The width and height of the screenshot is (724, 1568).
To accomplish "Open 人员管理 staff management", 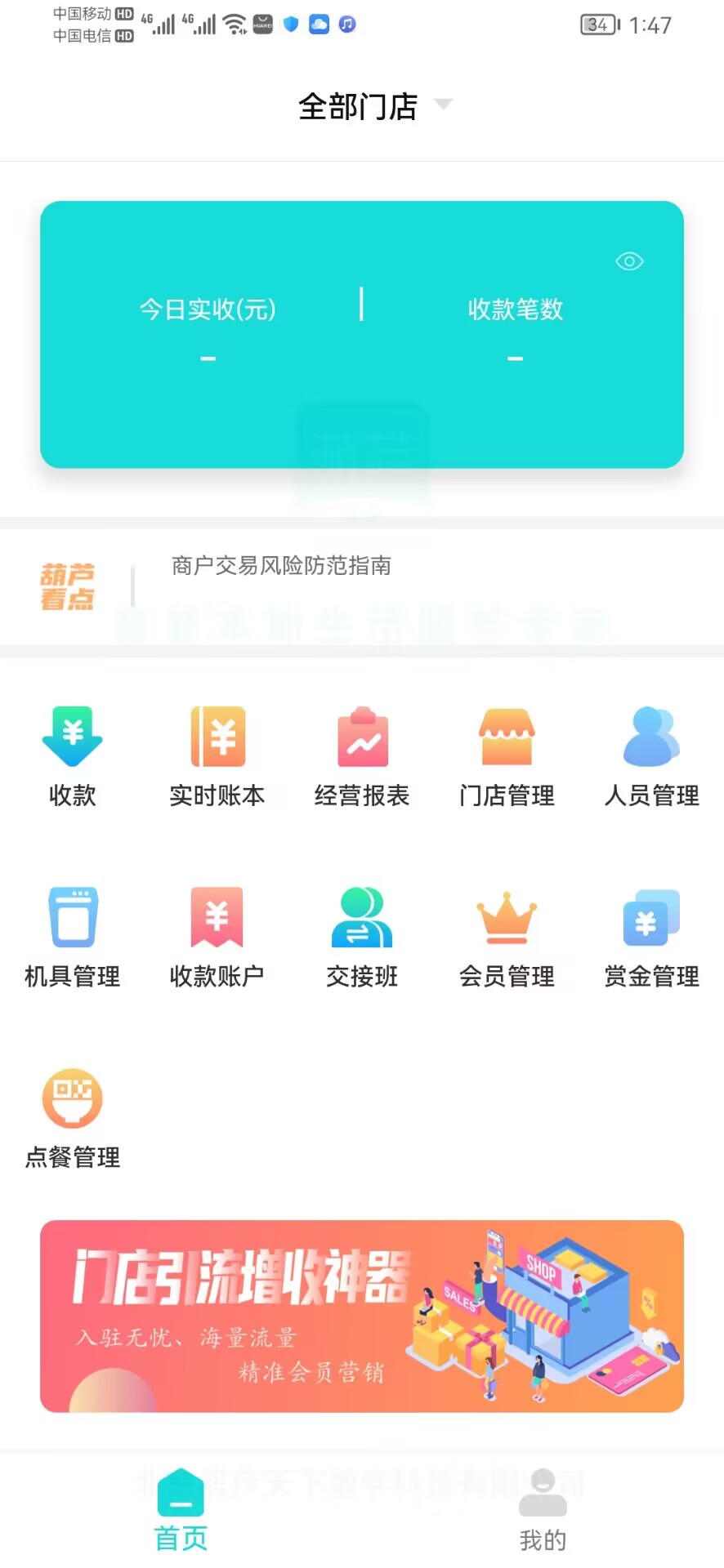I will coord(651,756).
